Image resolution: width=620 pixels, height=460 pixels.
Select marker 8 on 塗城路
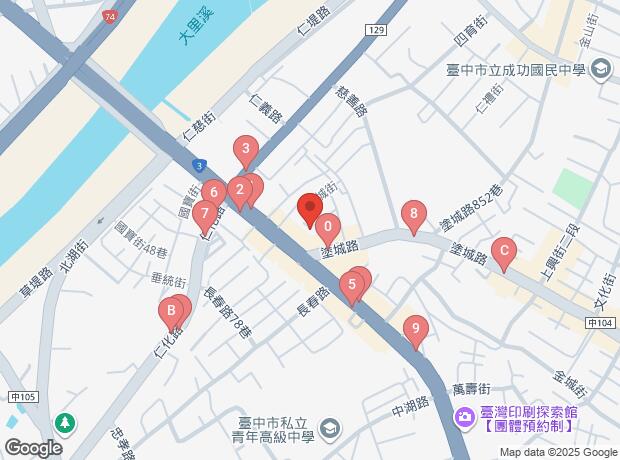click(414, 212)
